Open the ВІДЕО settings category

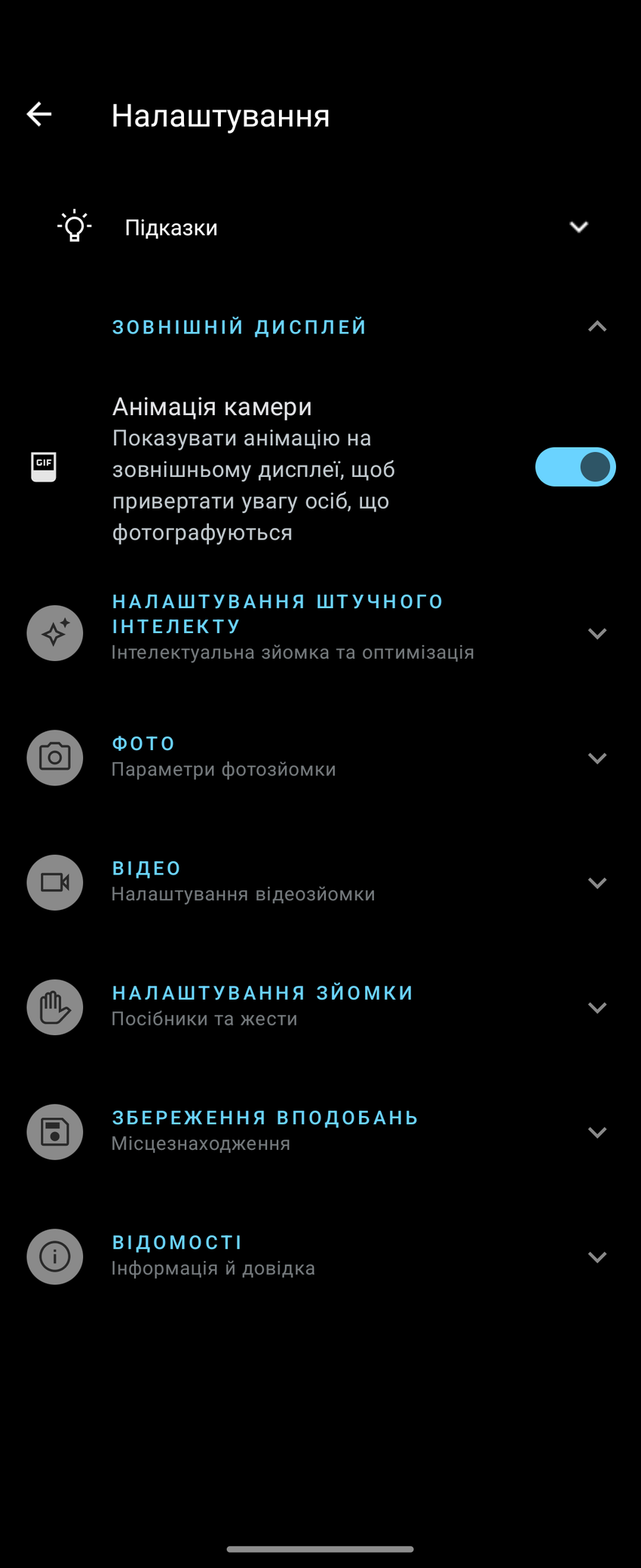click(x=597, y=882)
